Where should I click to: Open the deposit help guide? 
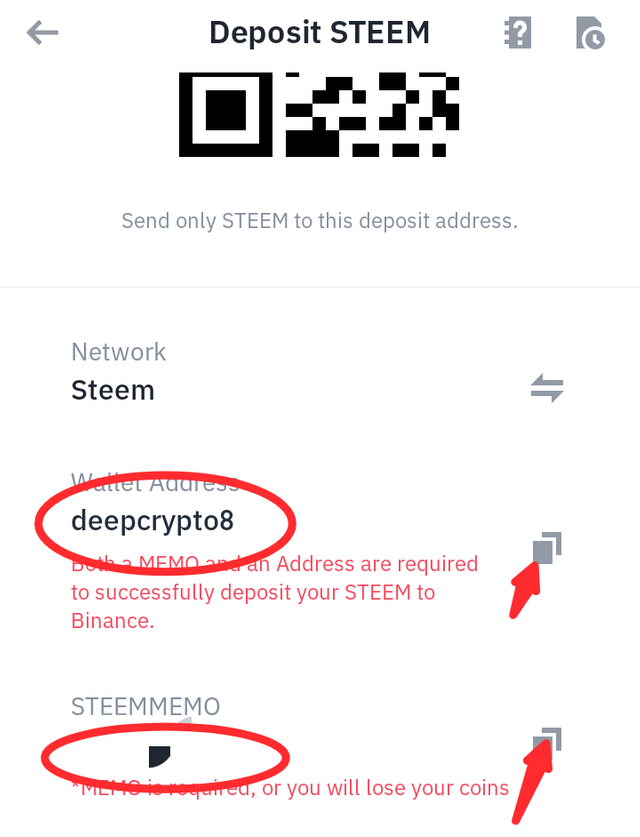517,33
